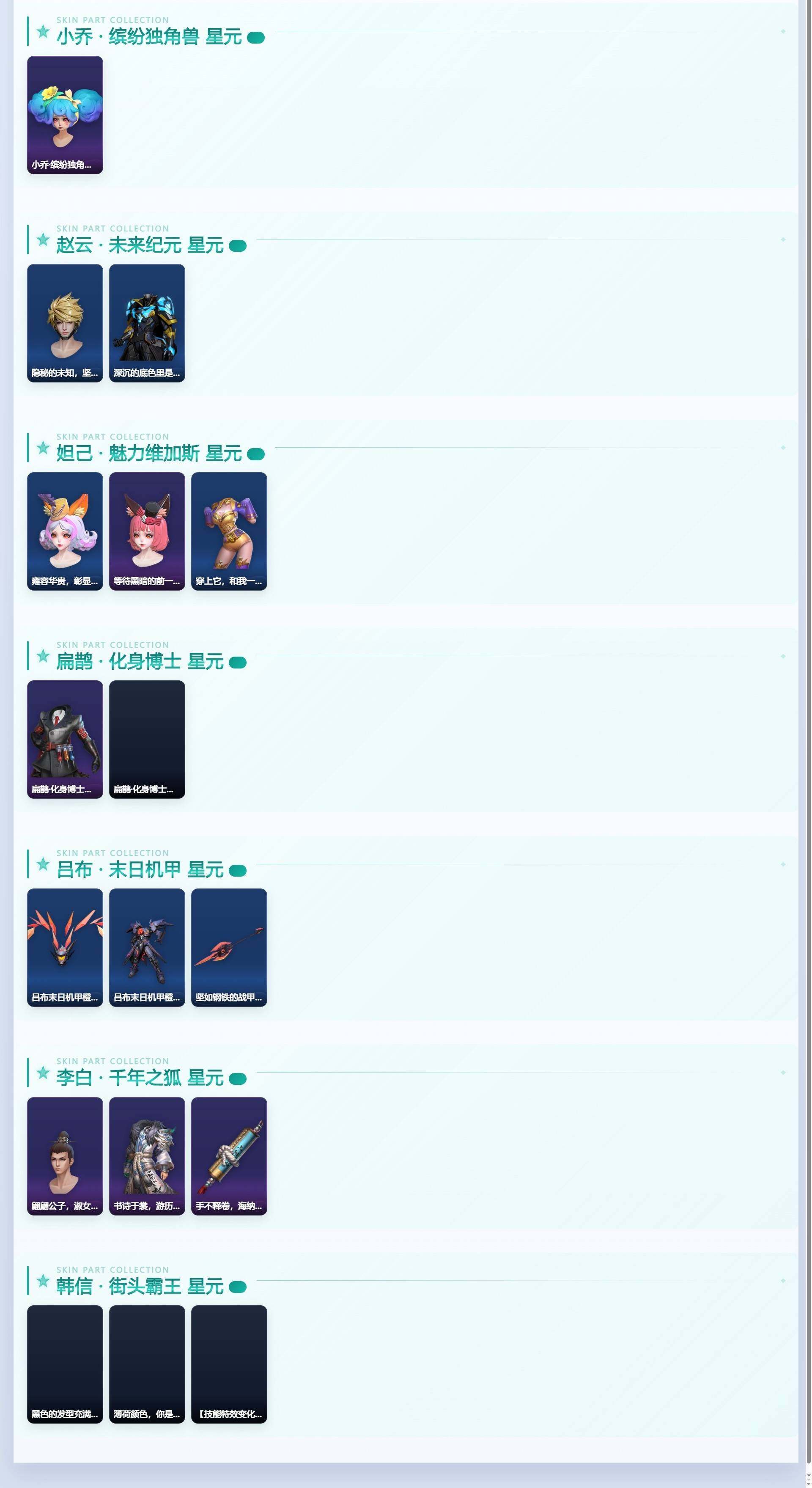The width and height of the screenshot is (812, 1488).
Task: View the 雍容华贵 hairstyle card
Action: click(x=65, y=531)
